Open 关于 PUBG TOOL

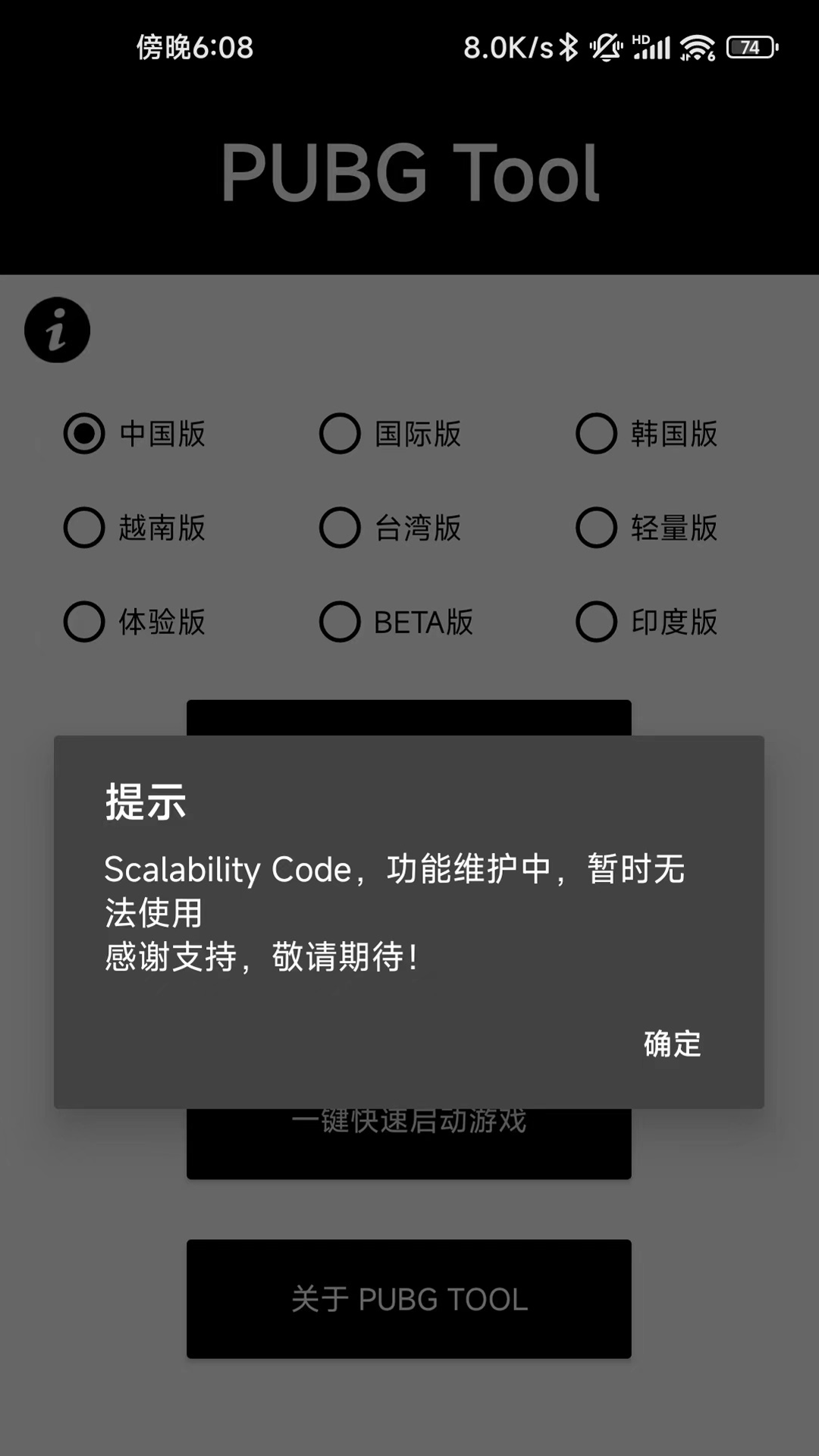[x=409, y=1298]
